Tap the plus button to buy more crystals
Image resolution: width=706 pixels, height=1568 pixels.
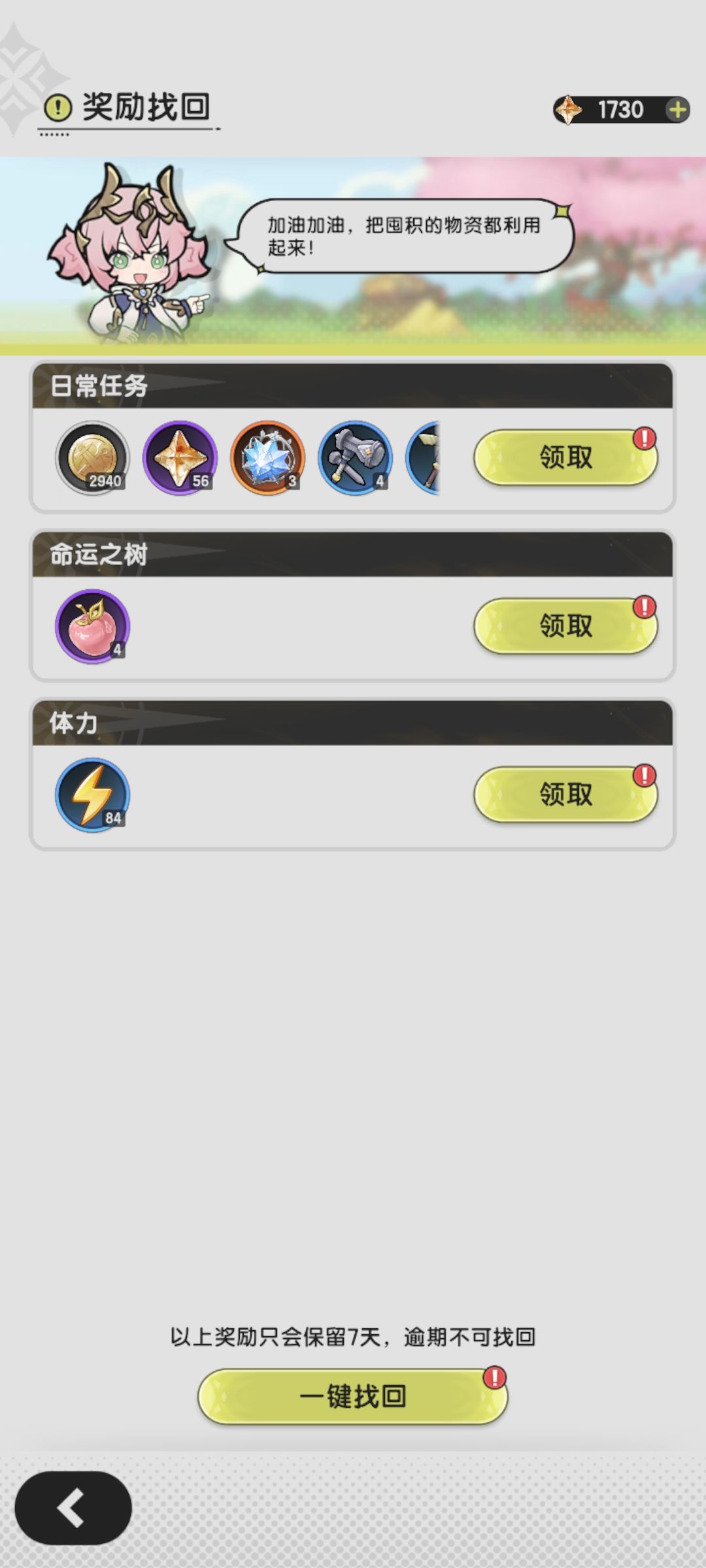(x=679, y=110)
